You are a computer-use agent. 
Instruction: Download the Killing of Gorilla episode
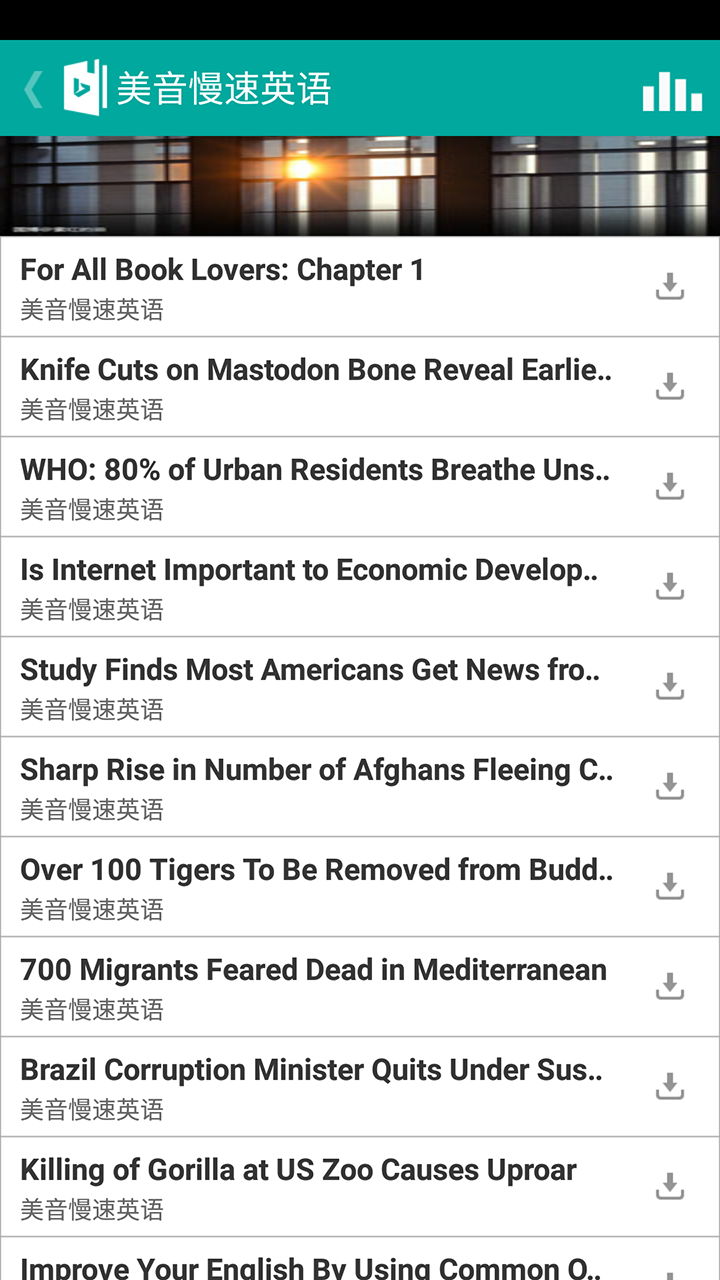click(669, 1187)
